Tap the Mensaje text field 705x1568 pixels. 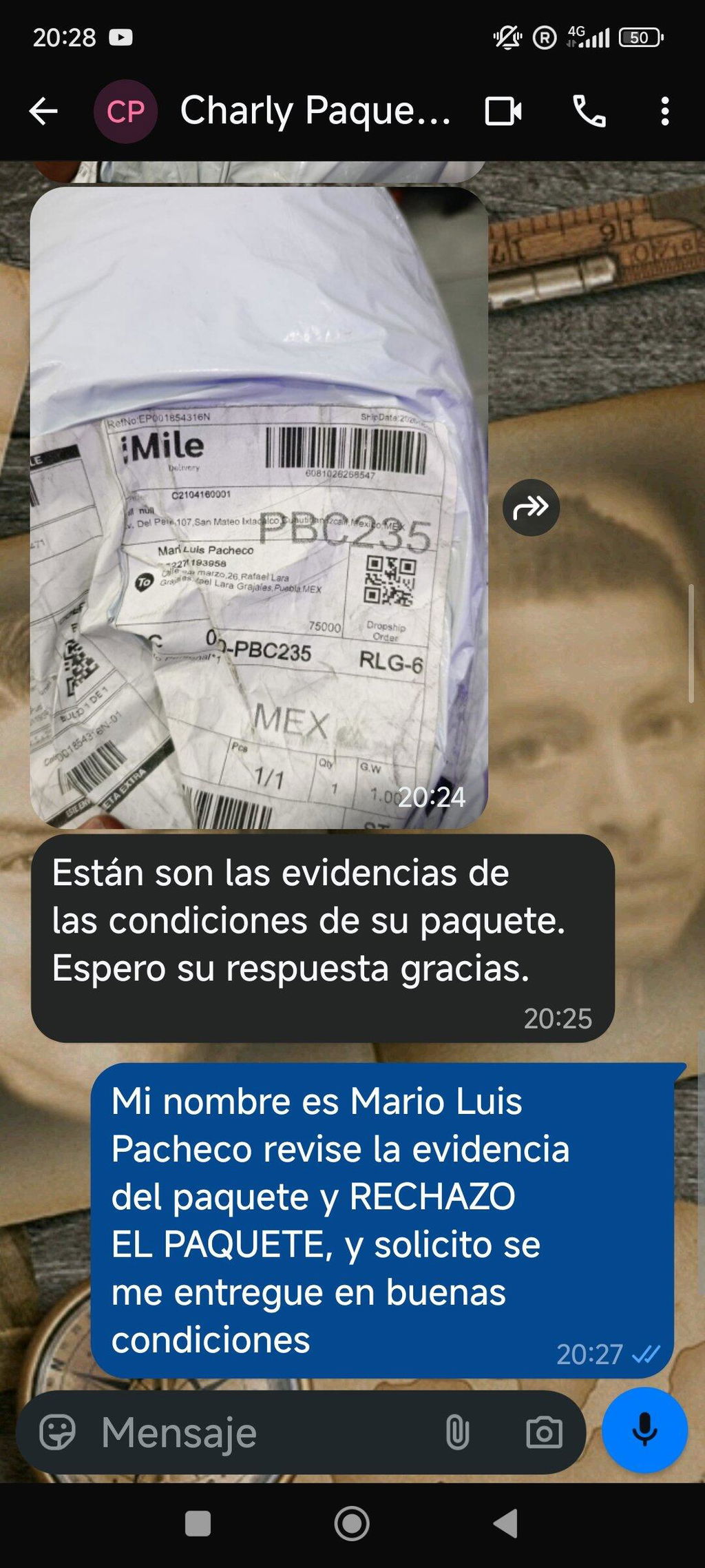[265, 1433]
